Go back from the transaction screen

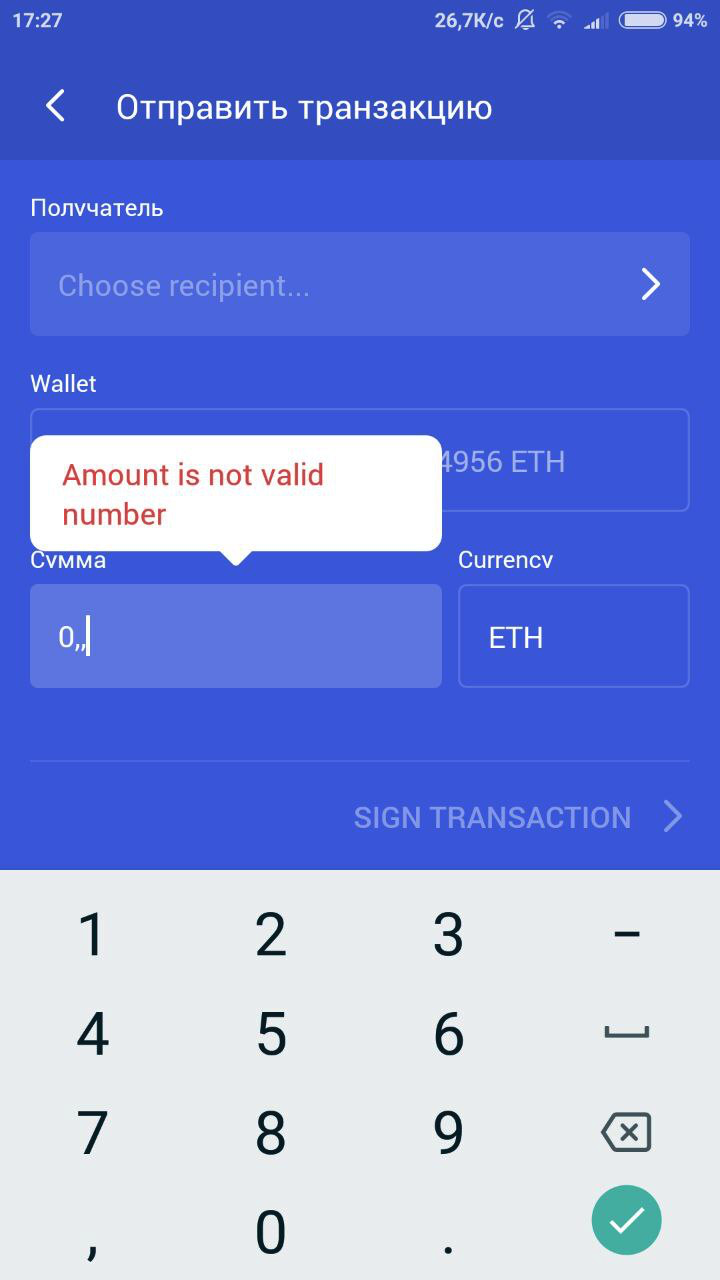[x=56, y=106]
